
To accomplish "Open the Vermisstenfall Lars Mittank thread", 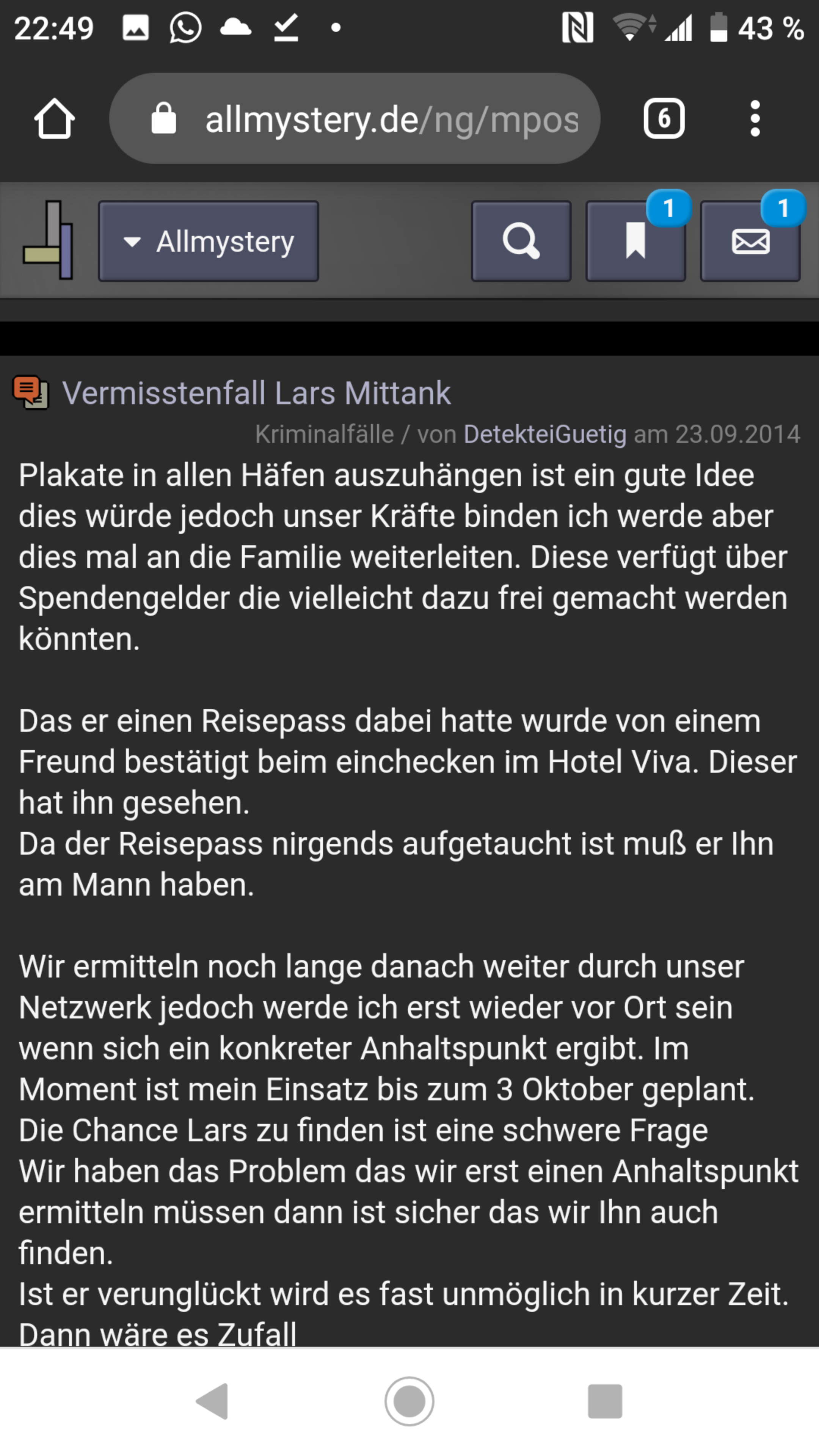I will click(x=256, y=393).
